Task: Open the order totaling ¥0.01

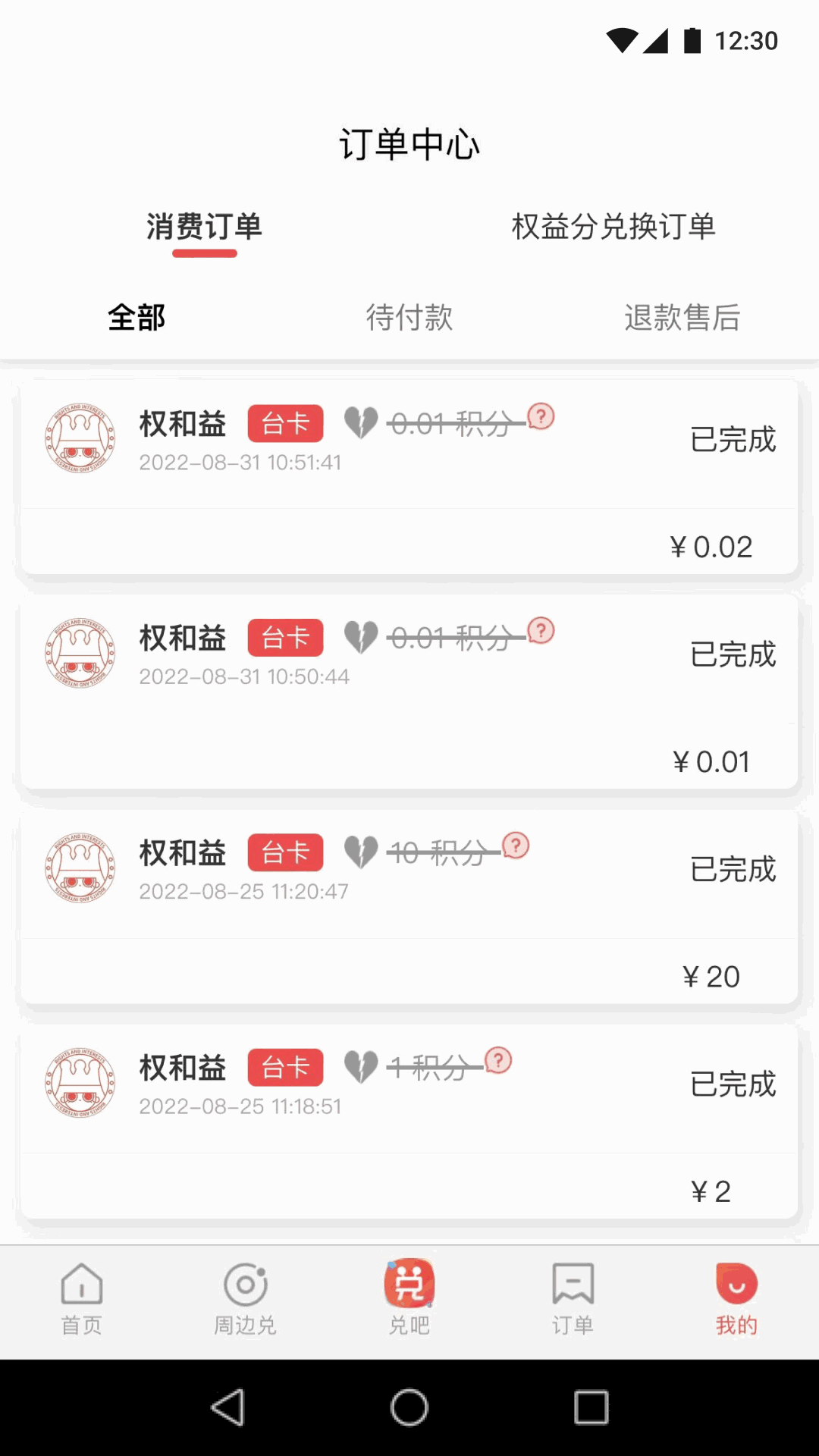Action: tap(409, 692)
